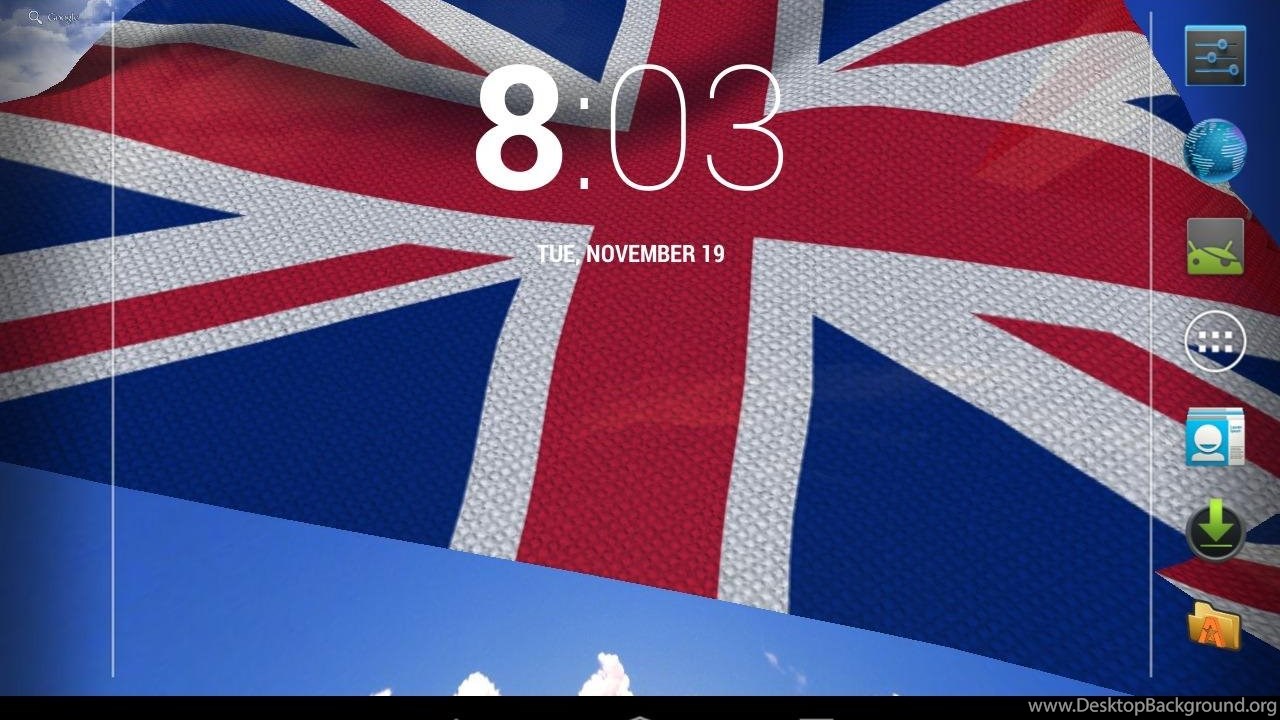1280x720 pixels.
Task: Open the Settings sliders app
Action: [x=1215, y=55]
